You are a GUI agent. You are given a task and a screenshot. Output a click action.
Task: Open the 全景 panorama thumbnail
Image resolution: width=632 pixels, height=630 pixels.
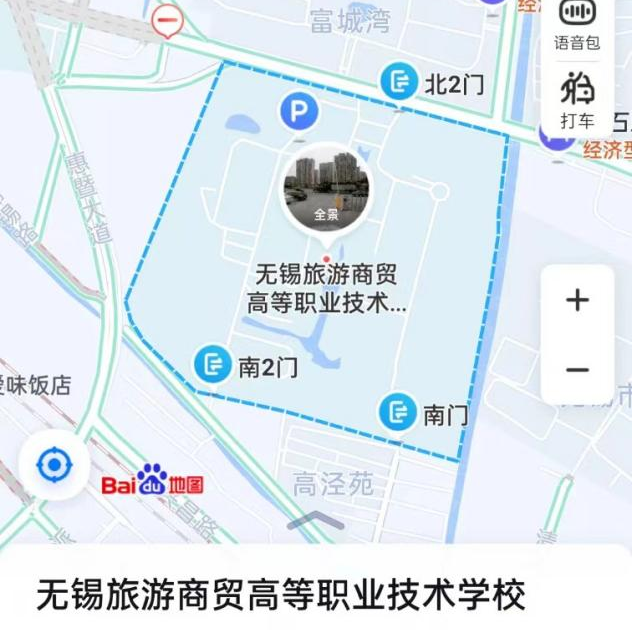[327, 188]
